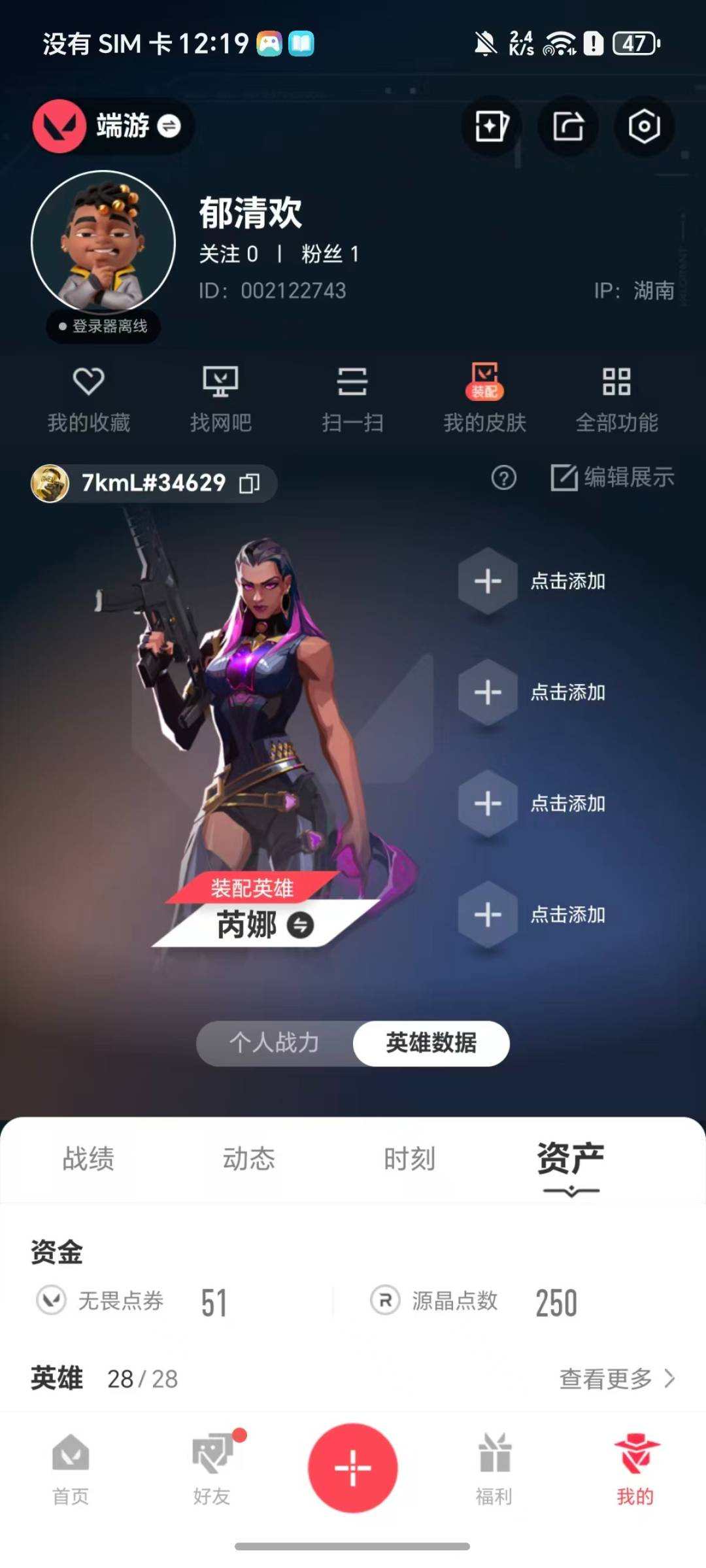The height and width of the screenshot is (1568, 706).
Task: Open the 扫一扫 scan feature
Action: [353, 398]
